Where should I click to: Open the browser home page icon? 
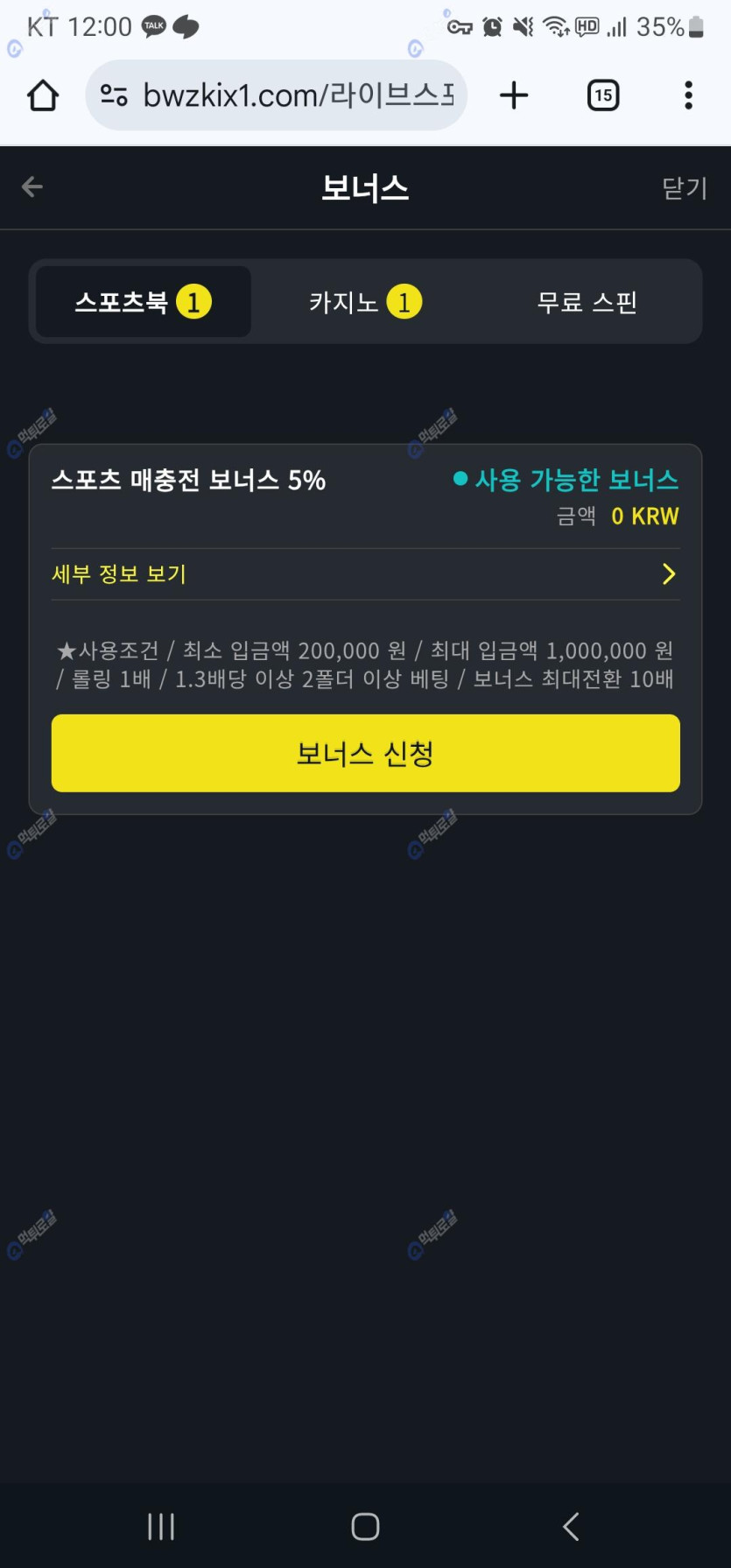click(43, 95)
